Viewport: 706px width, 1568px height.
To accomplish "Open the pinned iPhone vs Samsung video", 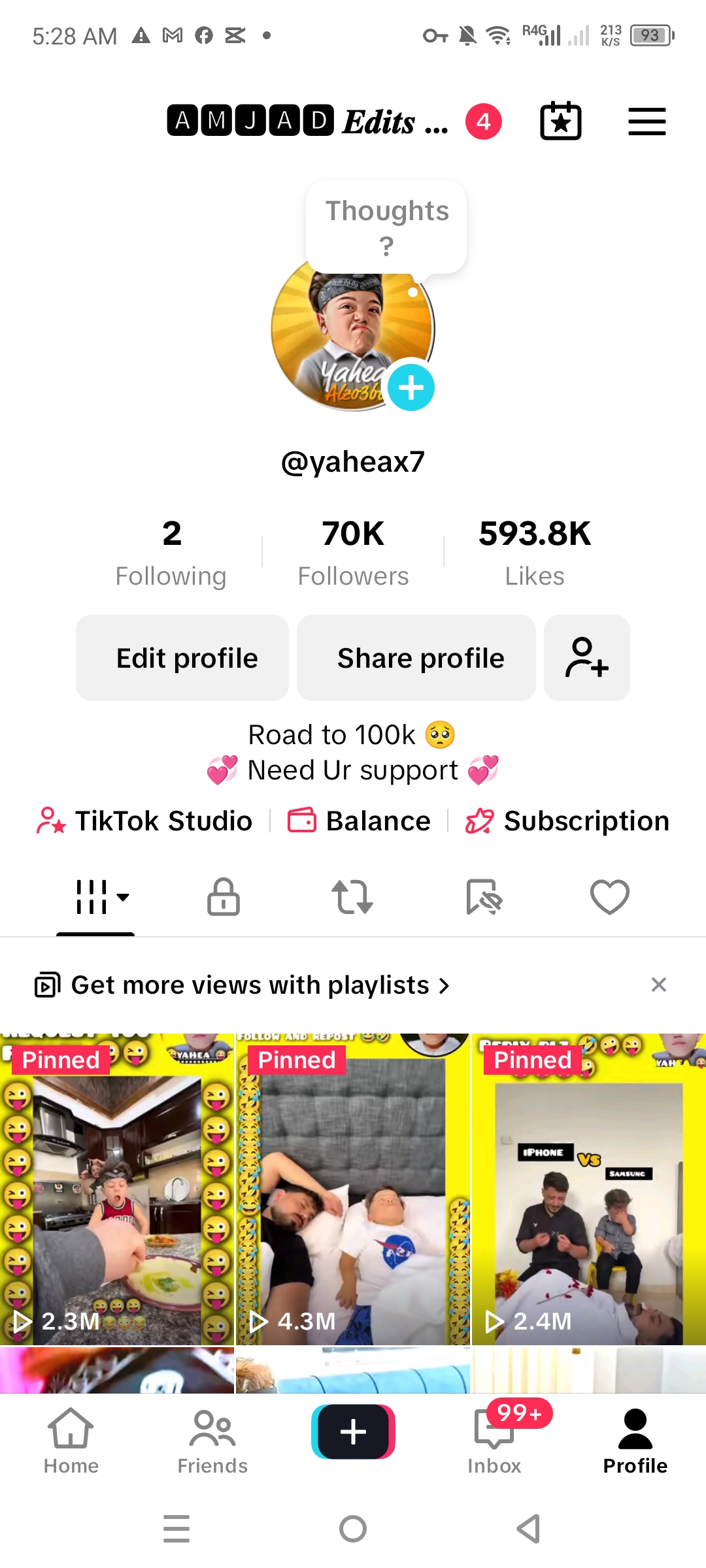I will click(588, 1189).
